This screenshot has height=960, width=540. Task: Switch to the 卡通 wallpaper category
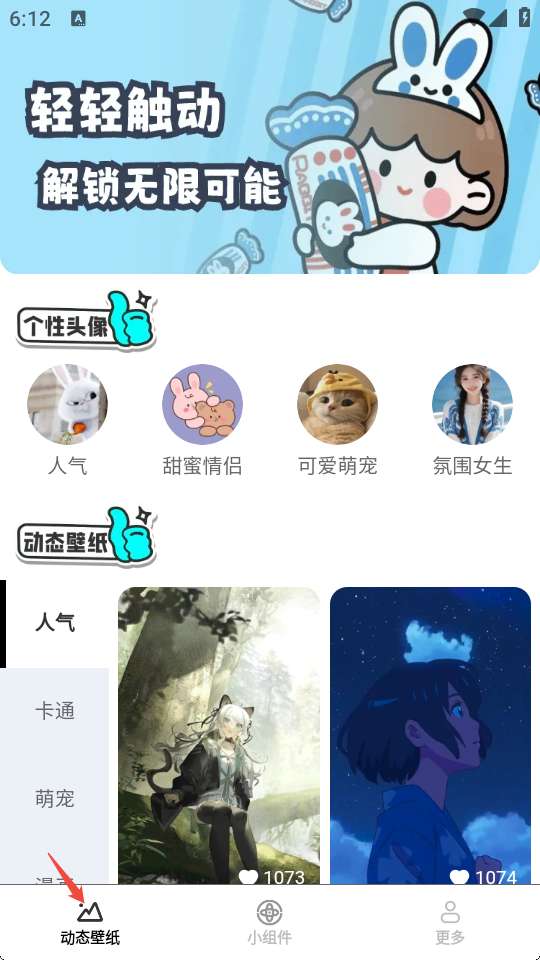point(54,711)
